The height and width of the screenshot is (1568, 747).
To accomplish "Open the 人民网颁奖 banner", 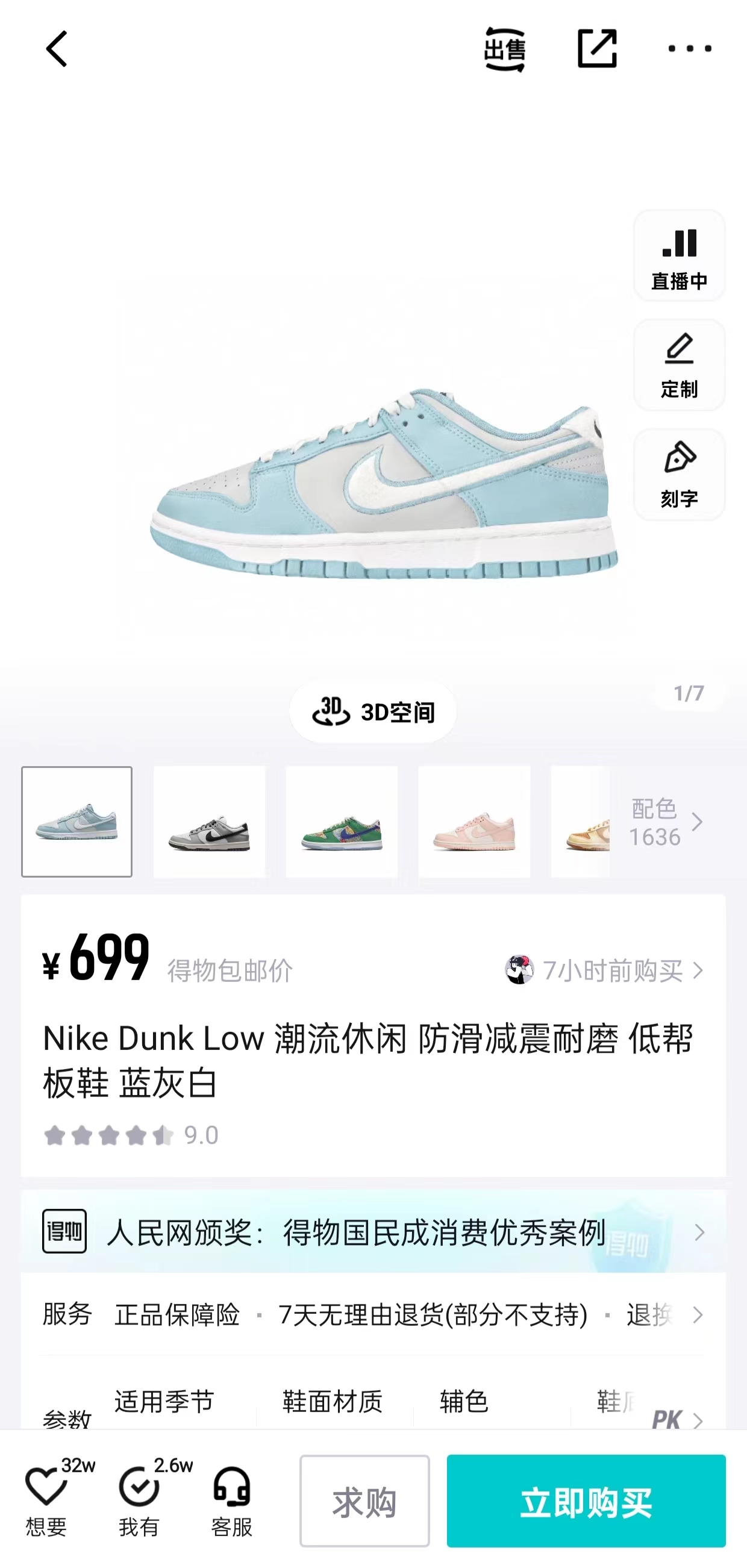I will pyautogui.click(x=373, y=1232).
